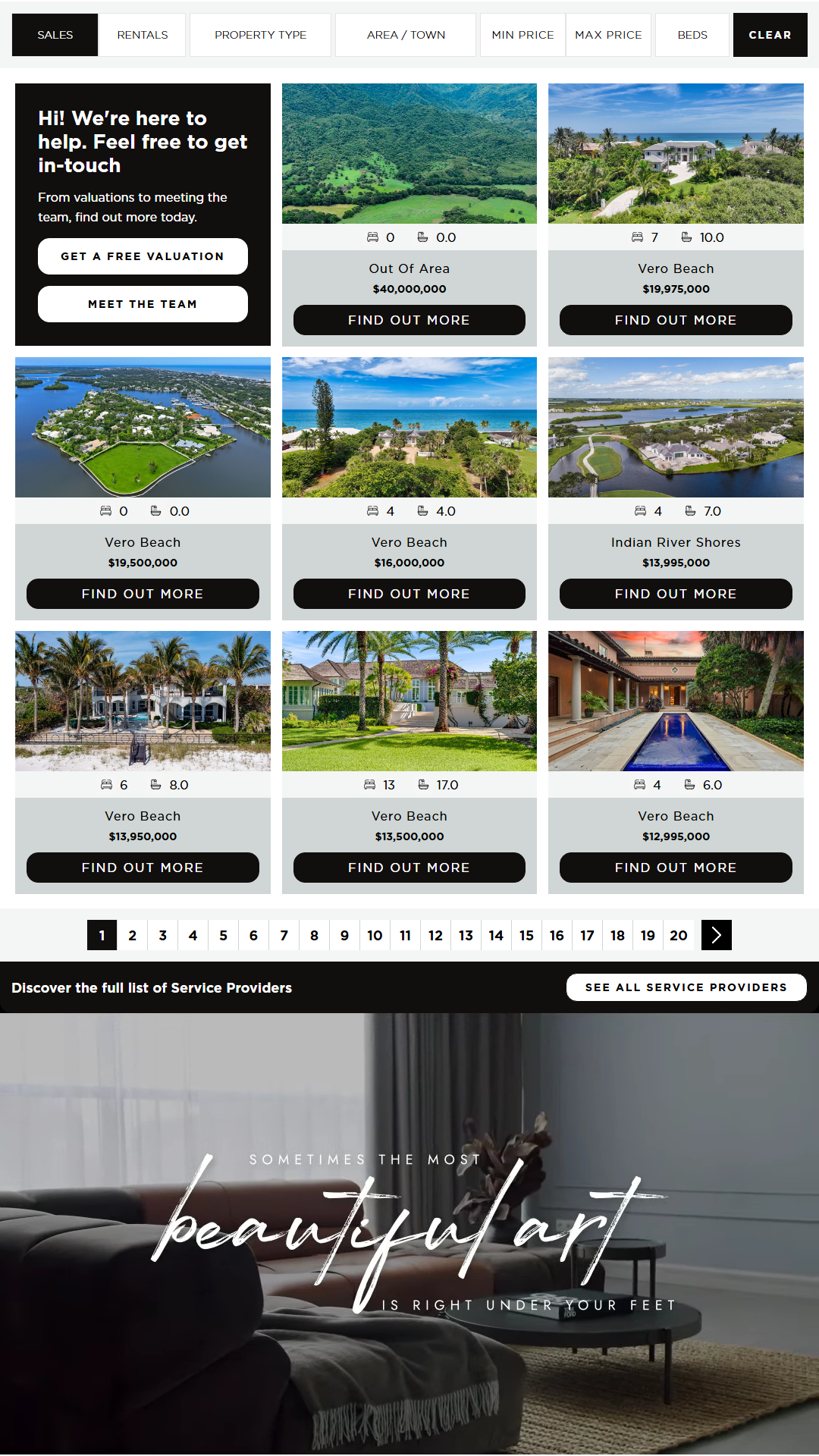This screenshot has height=1456, width=819.
Task: Switch to the Rentals tab
Action: click(142, 35)
